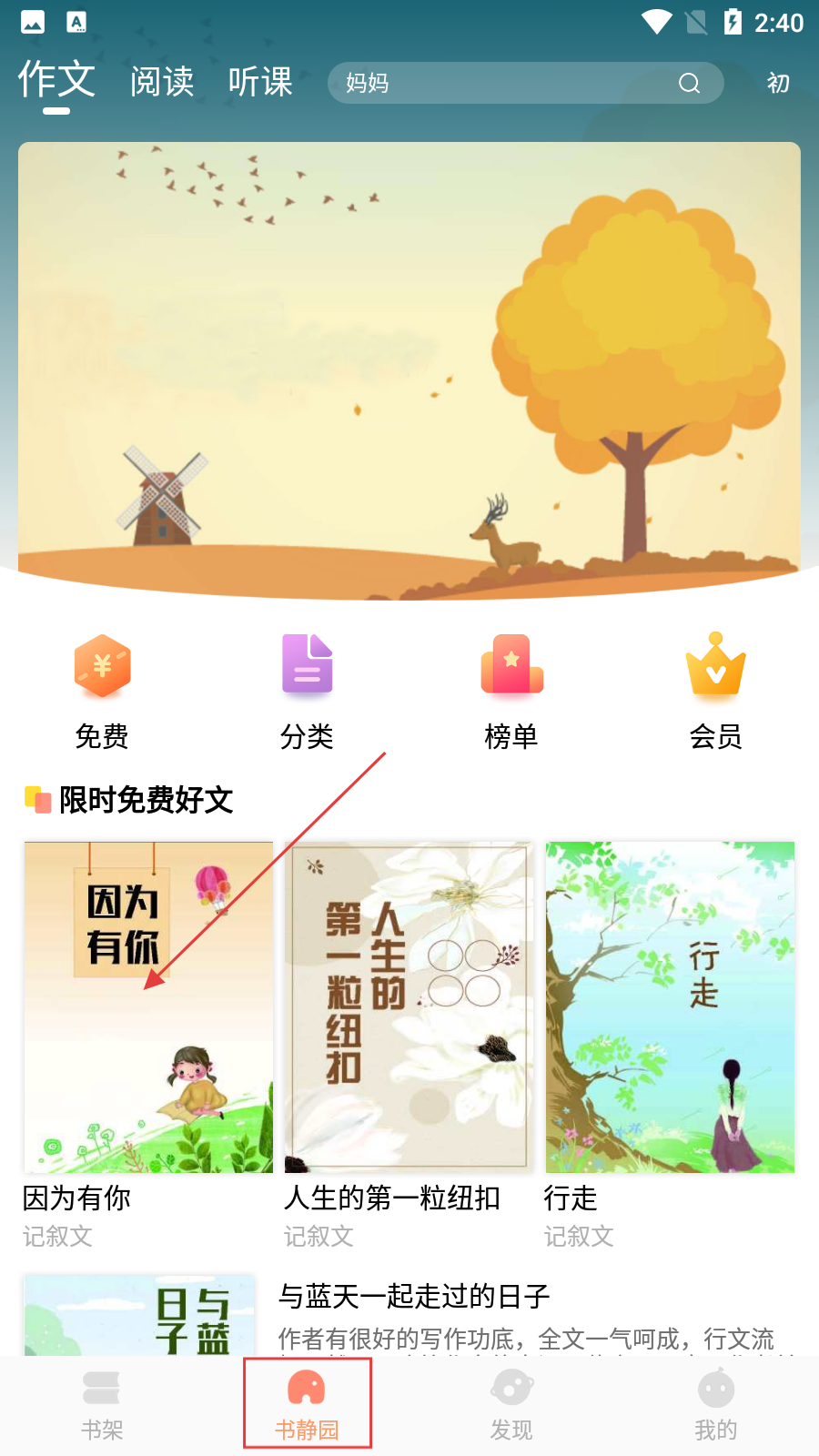Open 与蓝天一起走过的日子 article
The width and height of the screenshot is (819, 1456).
(414, 1296)
